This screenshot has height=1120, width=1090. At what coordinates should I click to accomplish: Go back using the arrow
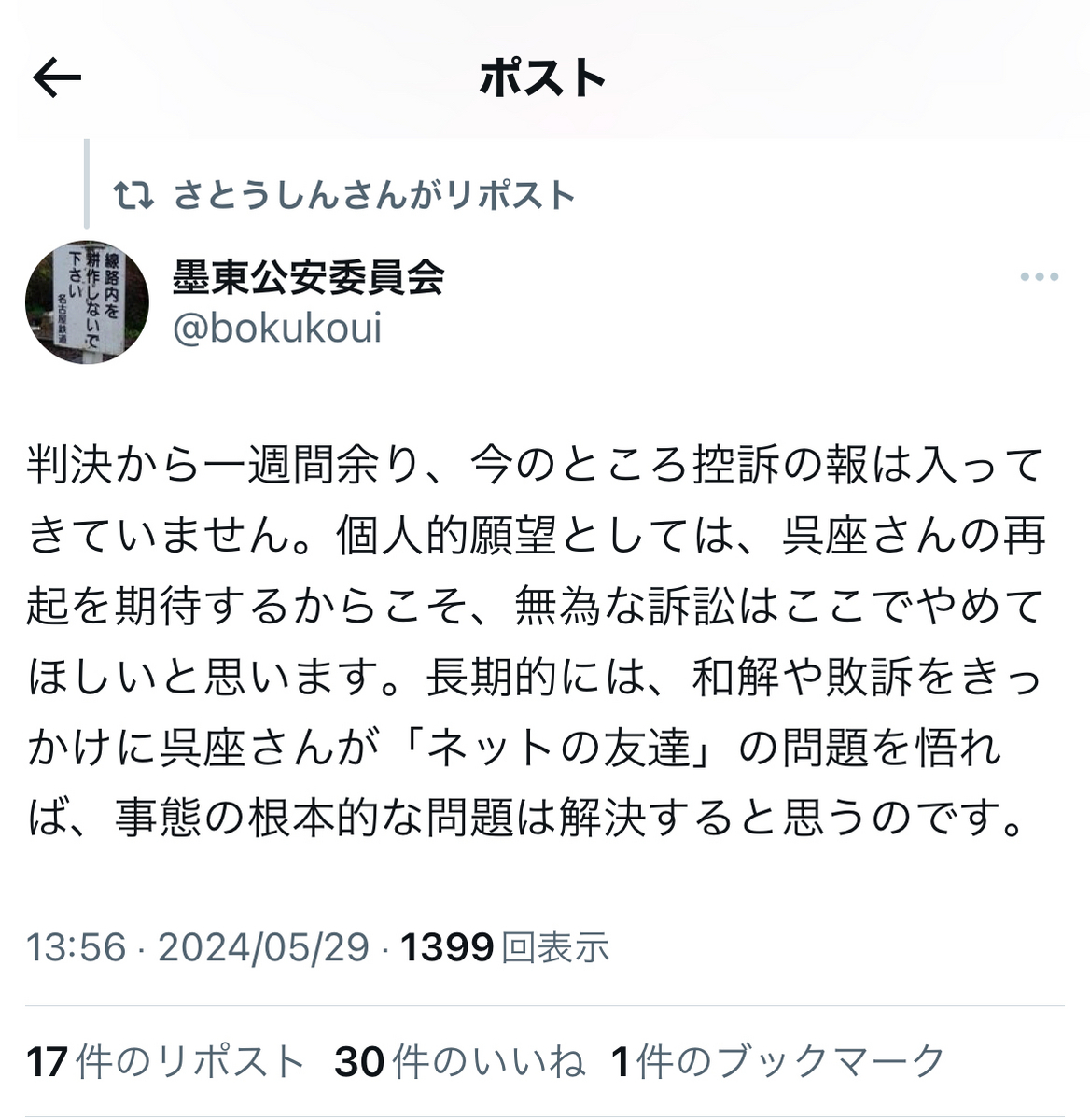point(58,78)
